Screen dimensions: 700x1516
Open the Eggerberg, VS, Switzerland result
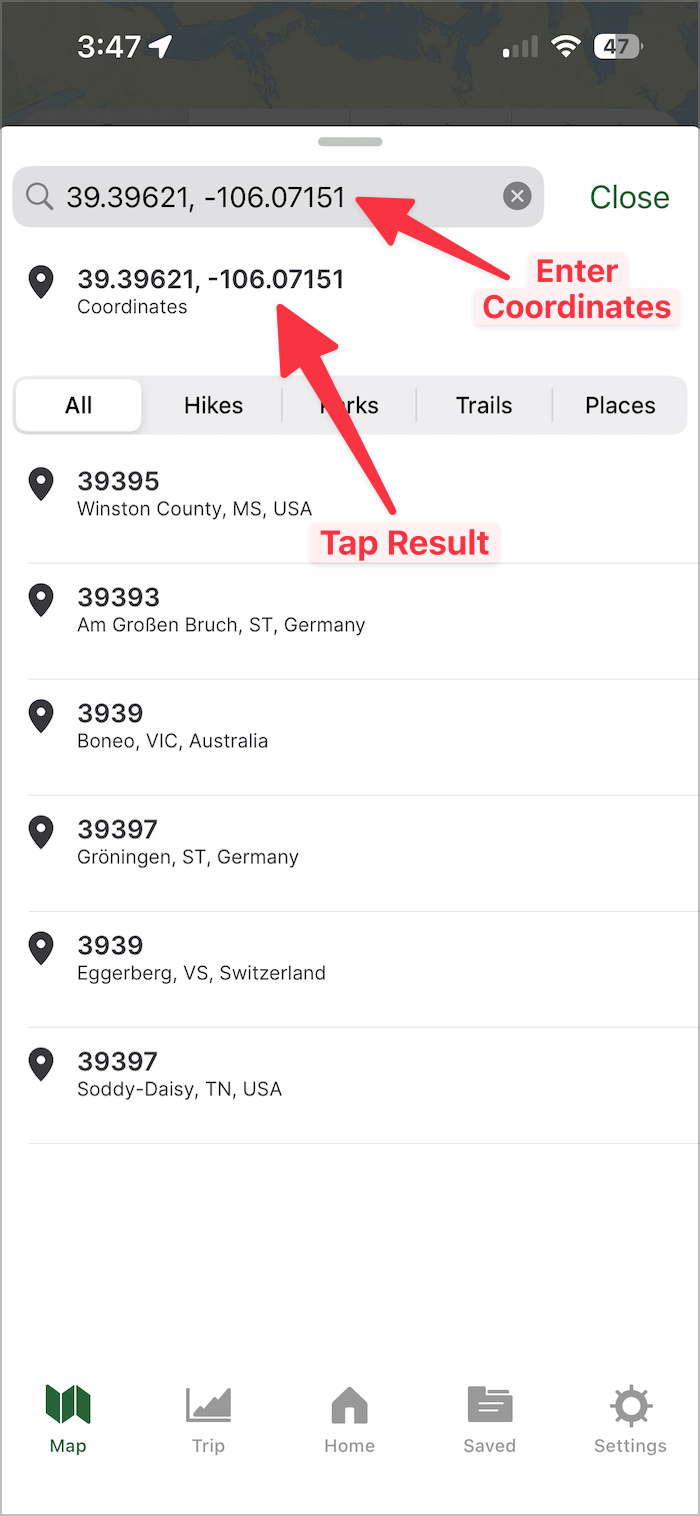(201, 958)
